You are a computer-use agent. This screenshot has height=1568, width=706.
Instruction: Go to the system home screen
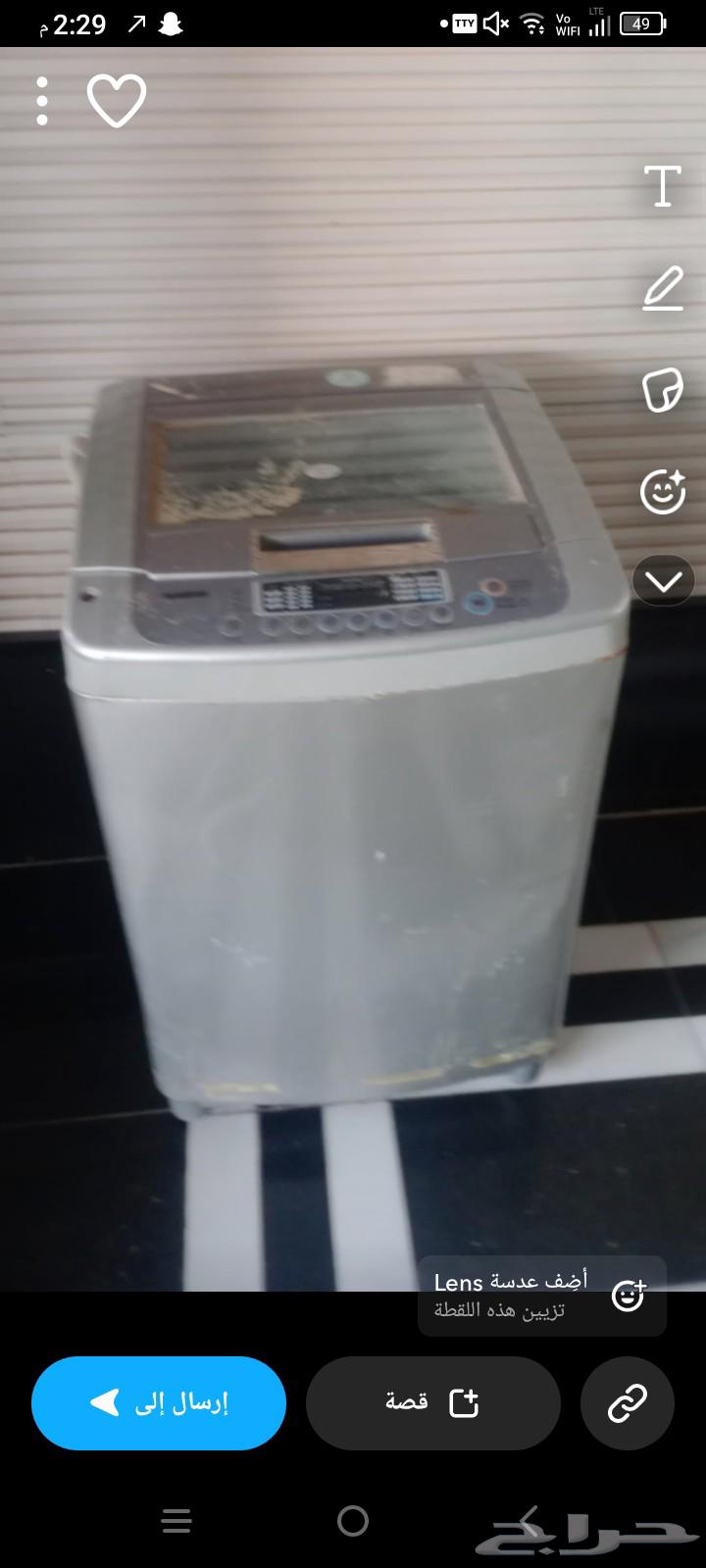[x=353, y=1521]
